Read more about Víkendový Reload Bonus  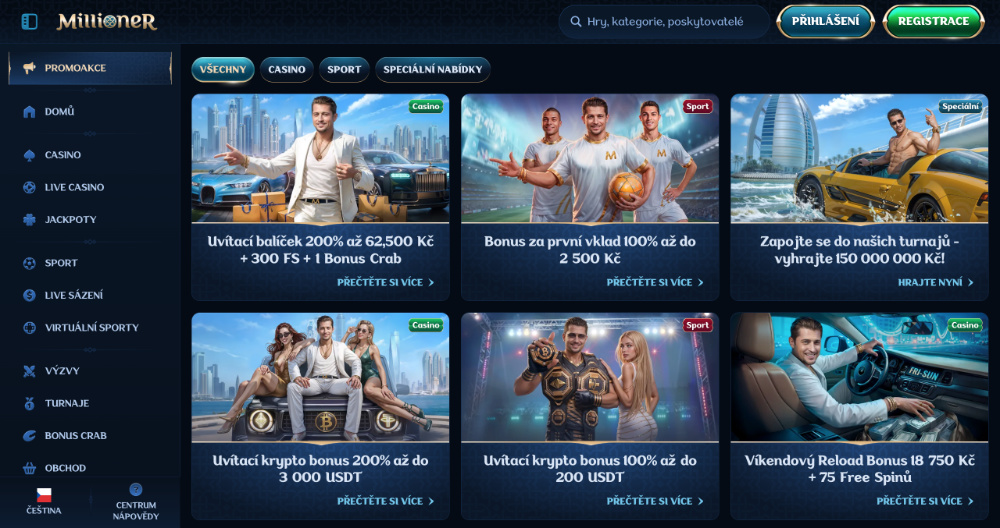pos(923,501)
